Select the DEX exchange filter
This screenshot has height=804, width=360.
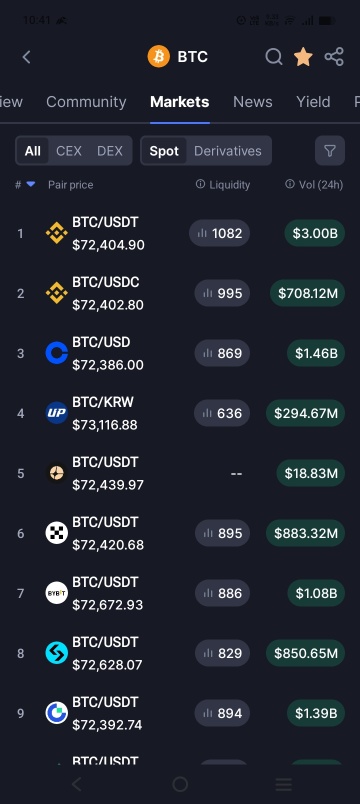pos(110,151)
